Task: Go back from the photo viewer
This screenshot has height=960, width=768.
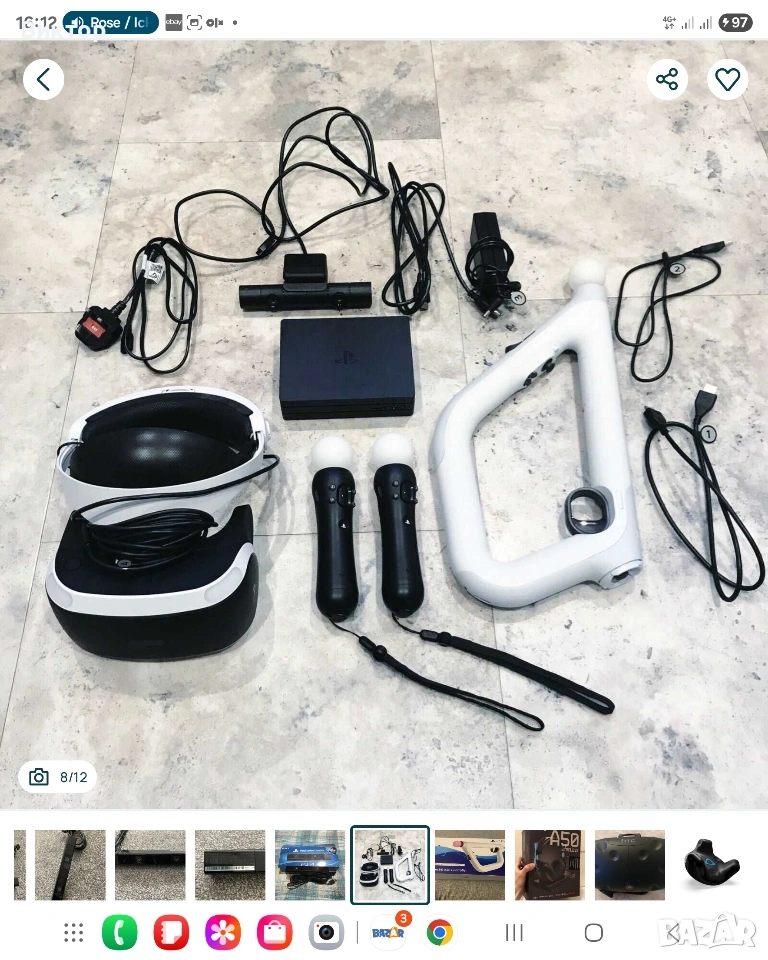Action: (43, 80)
